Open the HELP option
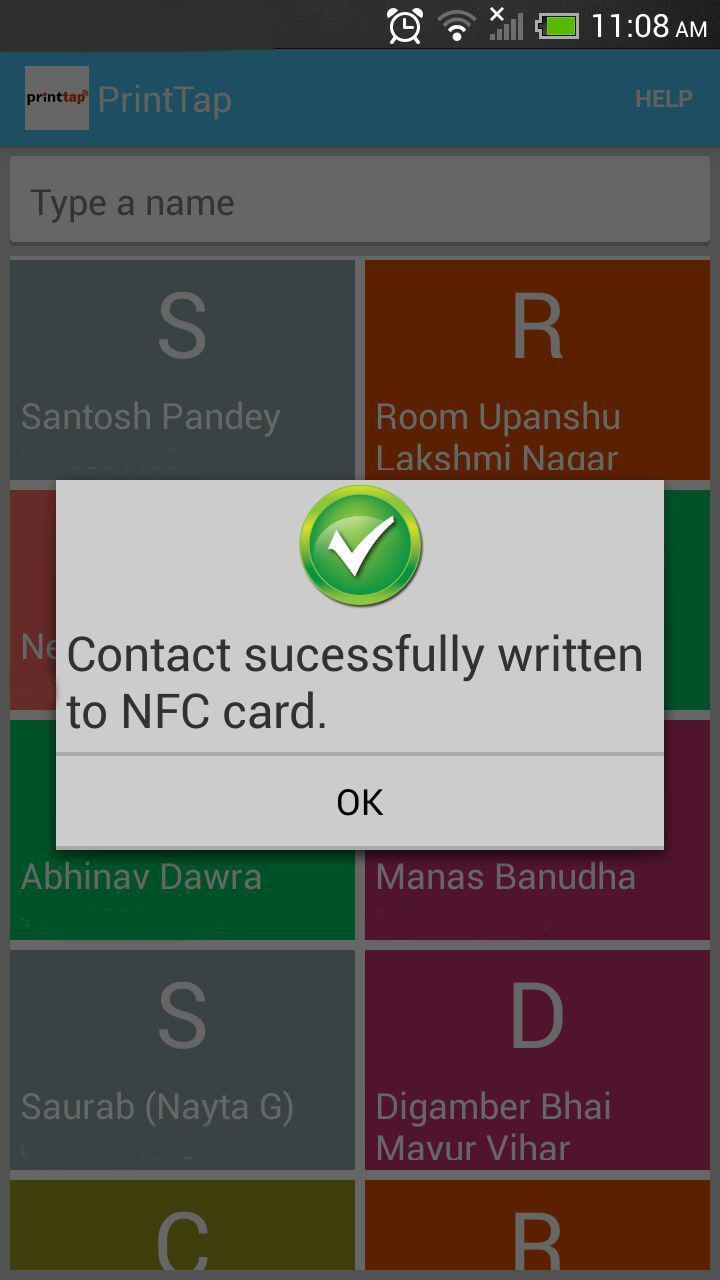 (663, 99)
